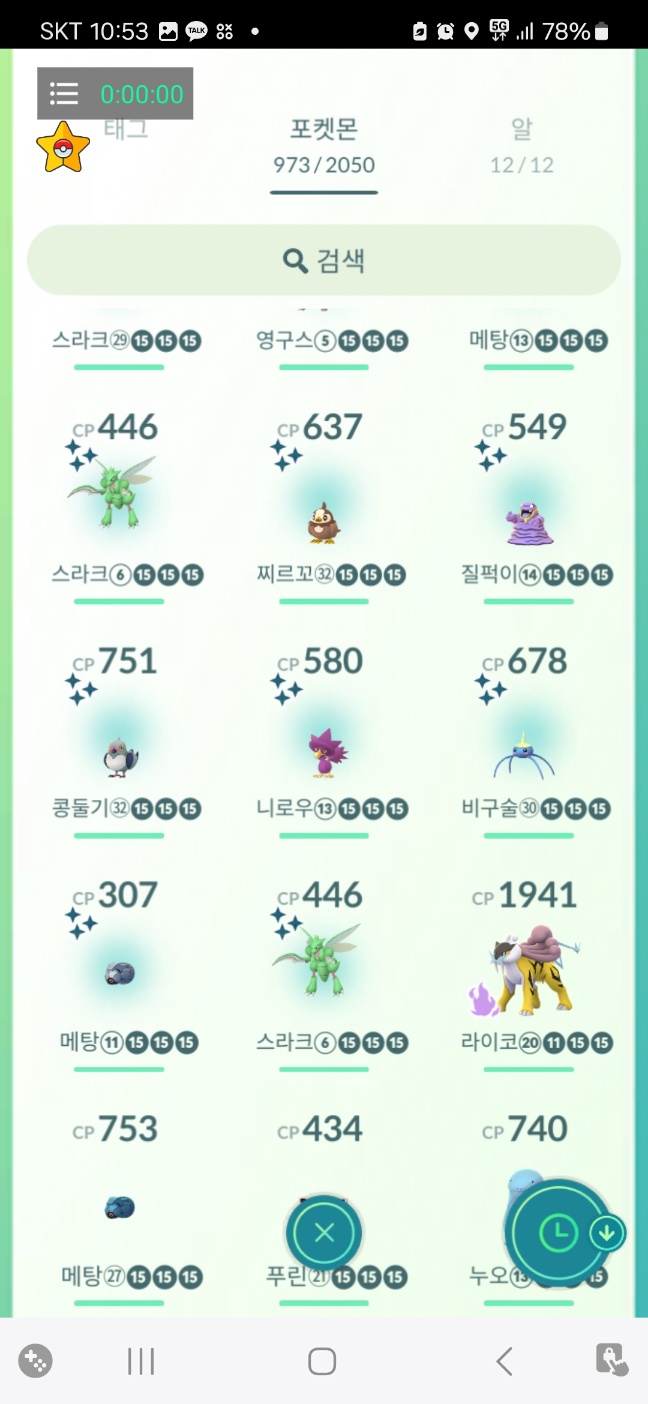648x1404 pixels.
Task: Open the timer overlay's list menu
Action: [x=64, y=94]
